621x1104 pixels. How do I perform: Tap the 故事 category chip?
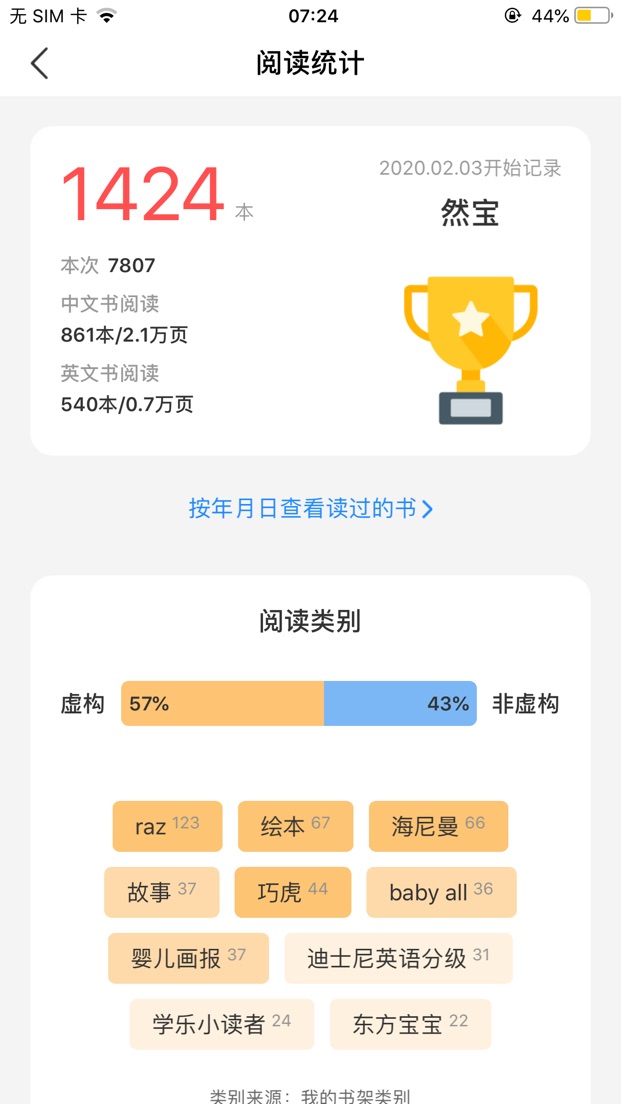point(161,892)
